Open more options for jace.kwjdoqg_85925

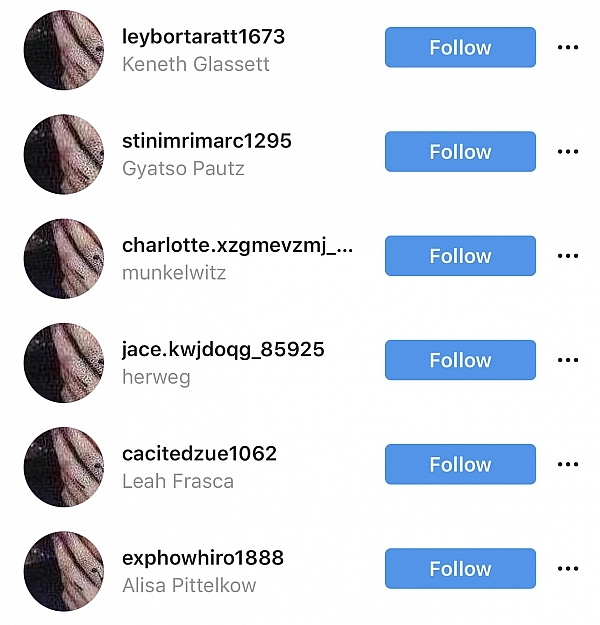[x=568, y=360]
